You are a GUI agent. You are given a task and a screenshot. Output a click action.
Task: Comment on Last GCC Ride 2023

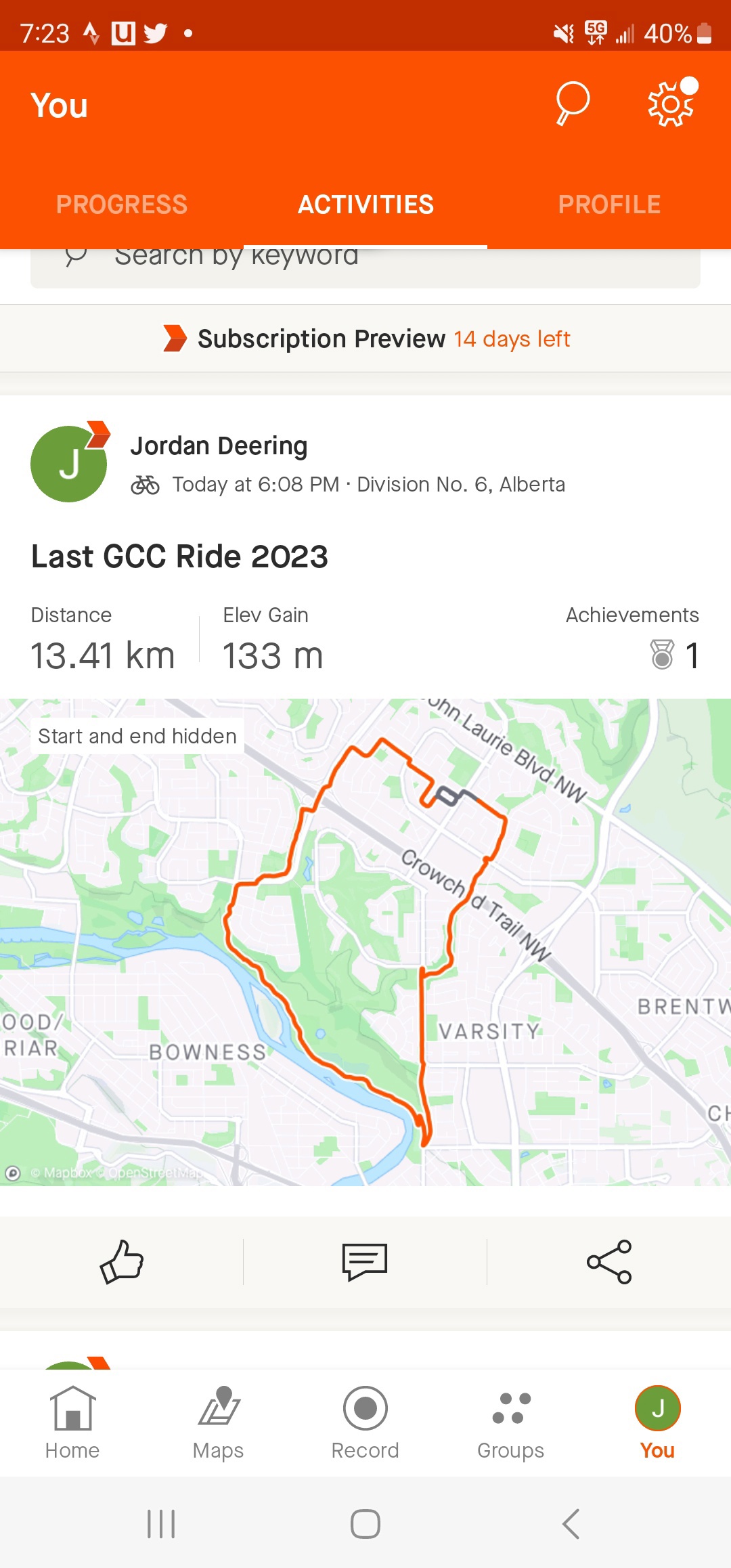[x=365, y=1262]
